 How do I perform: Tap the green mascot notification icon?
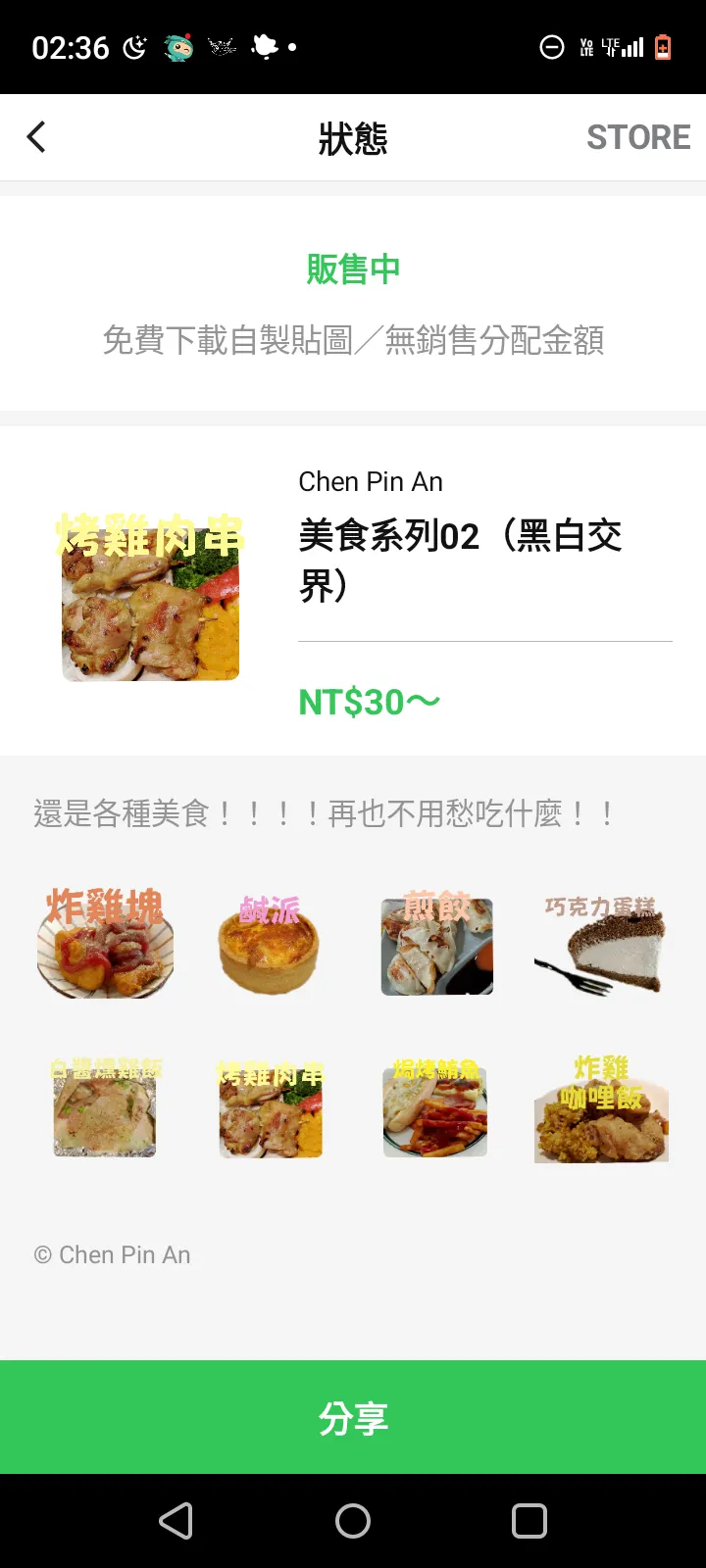point(179,46)
